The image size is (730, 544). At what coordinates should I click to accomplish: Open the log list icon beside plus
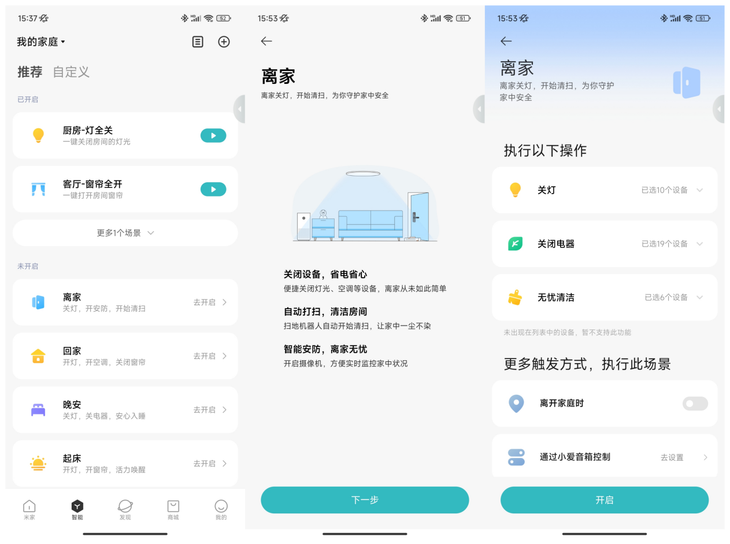click(197, 42)
